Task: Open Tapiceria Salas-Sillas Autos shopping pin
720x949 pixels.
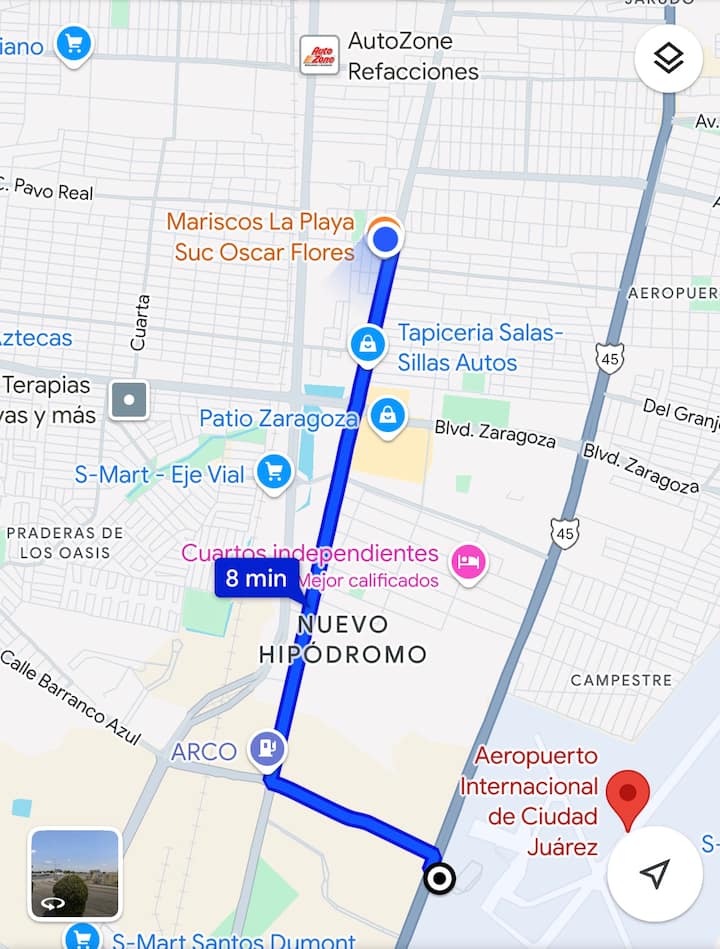Action: pos(368,345)
